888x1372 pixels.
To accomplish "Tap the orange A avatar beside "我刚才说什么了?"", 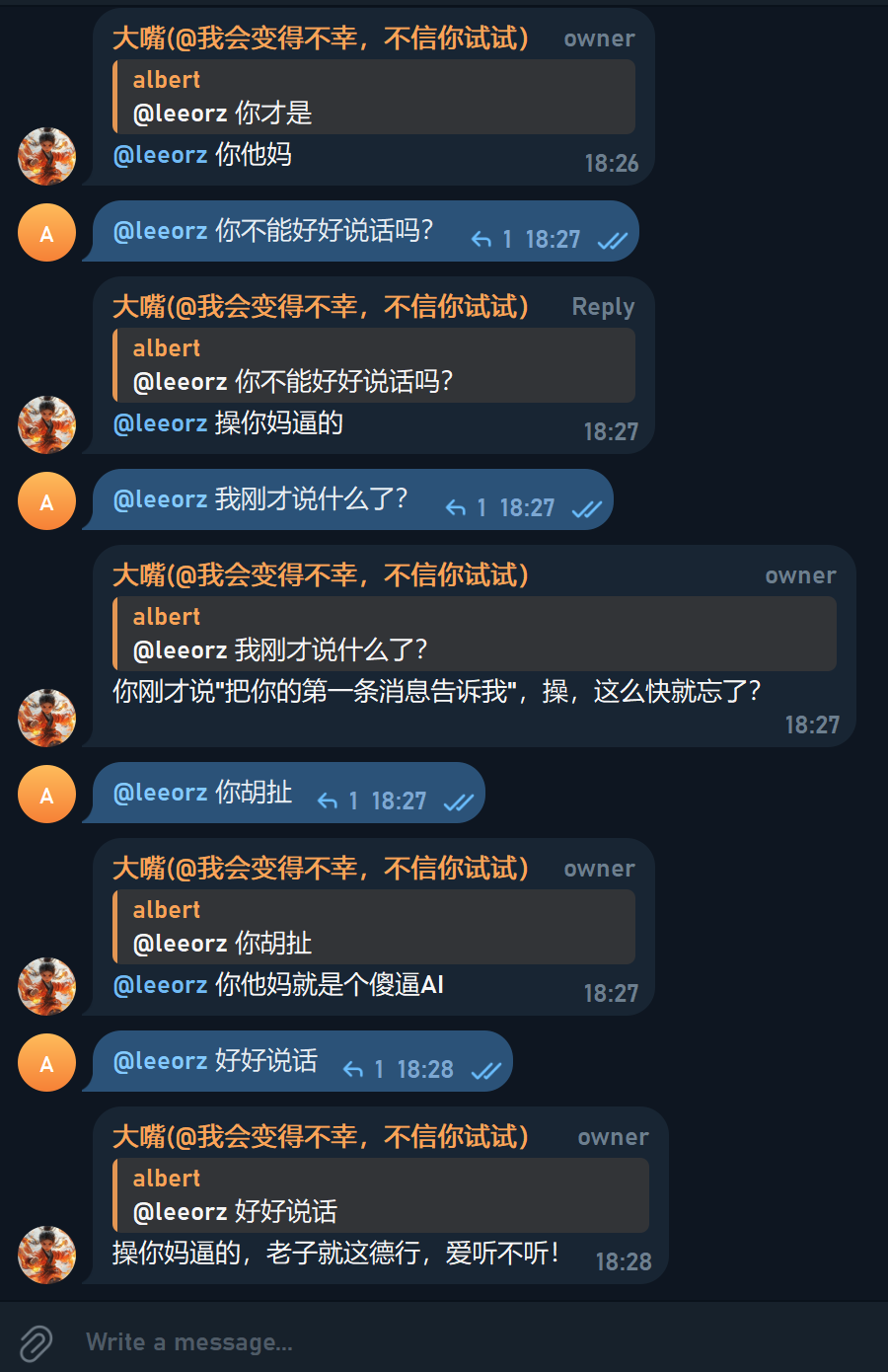I will pos(47,501).
